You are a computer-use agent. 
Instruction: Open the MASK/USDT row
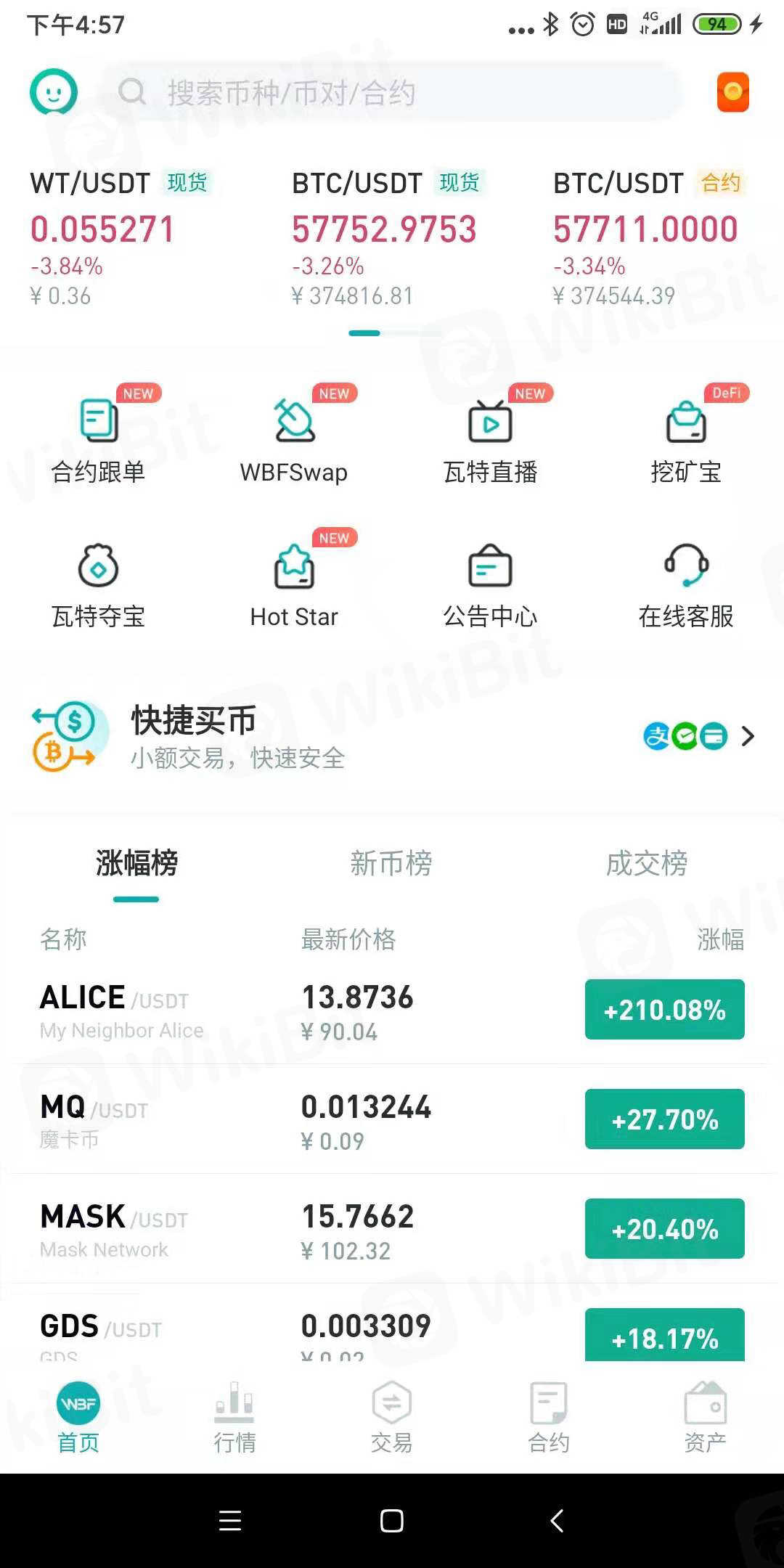coord(392,1229)
